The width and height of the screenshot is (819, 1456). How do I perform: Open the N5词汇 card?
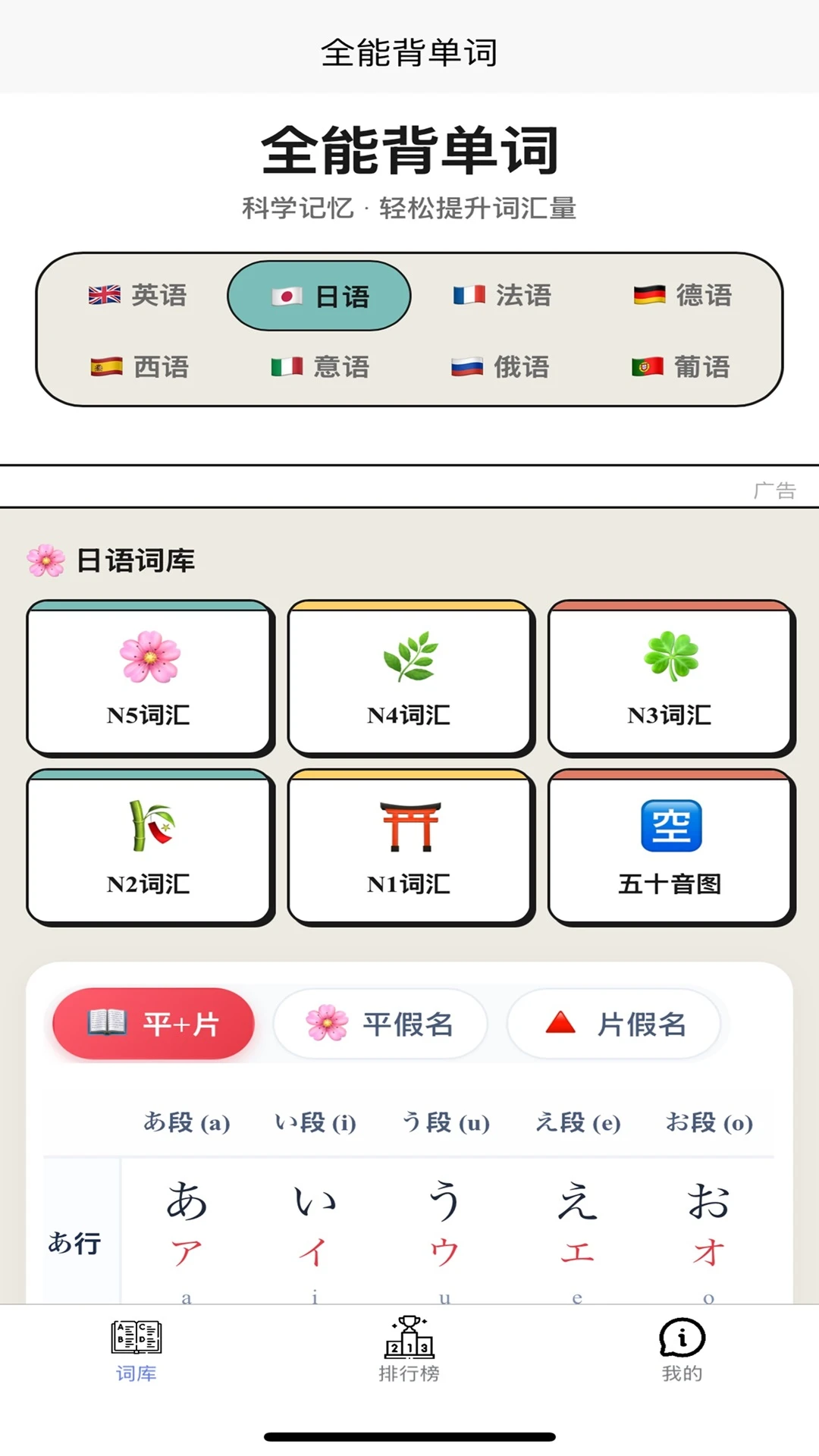tap(149, 678)
